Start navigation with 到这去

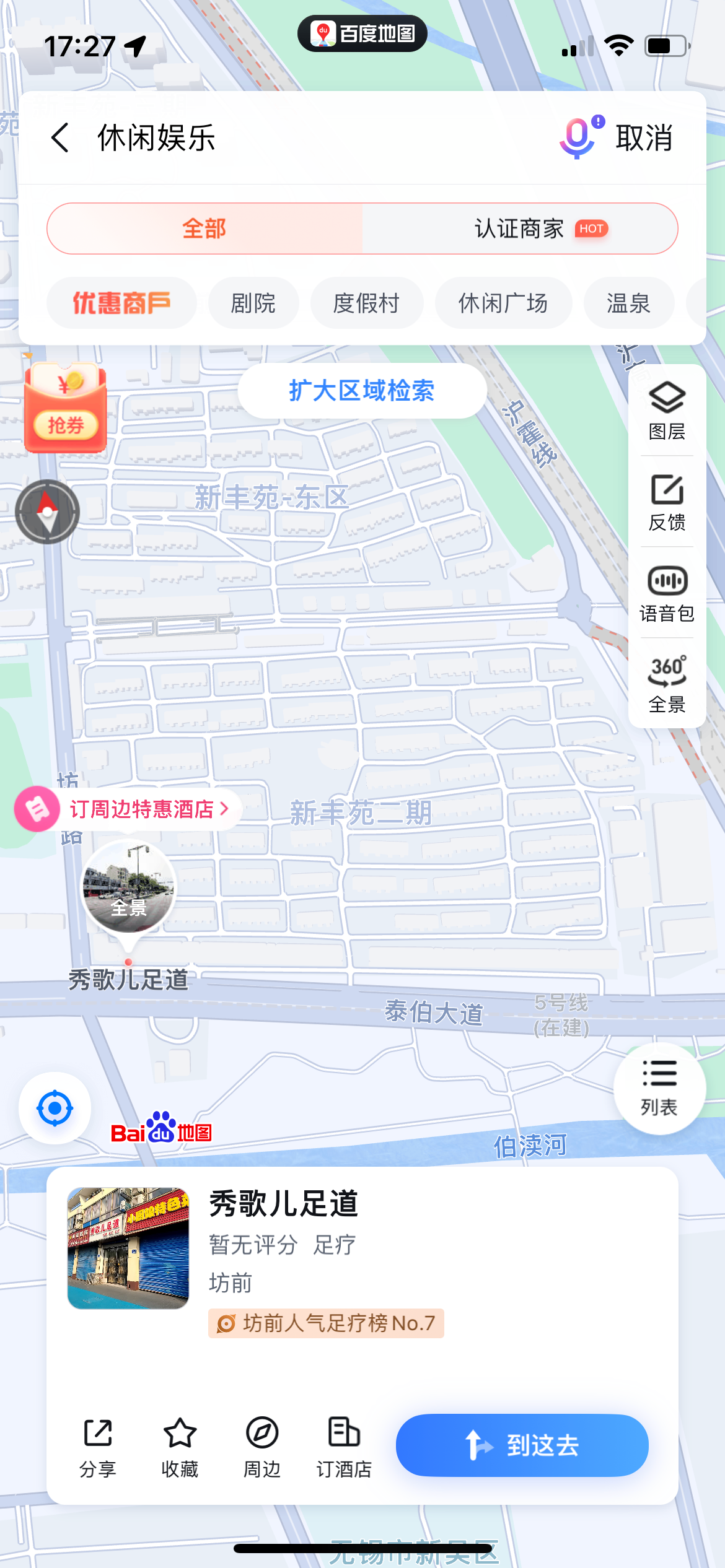coord(522,1445)
